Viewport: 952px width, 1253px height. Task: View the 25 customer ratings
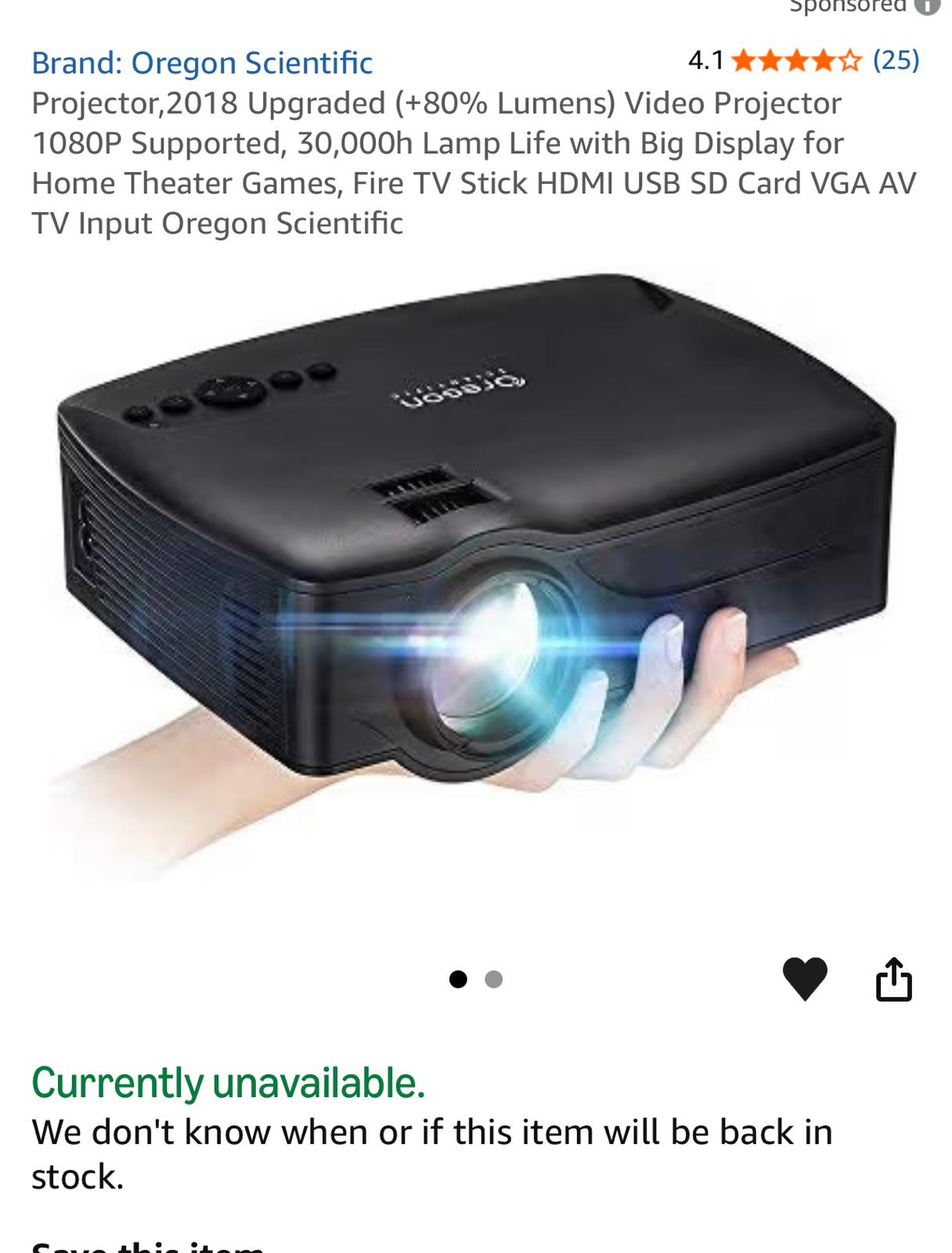point(896,60)
